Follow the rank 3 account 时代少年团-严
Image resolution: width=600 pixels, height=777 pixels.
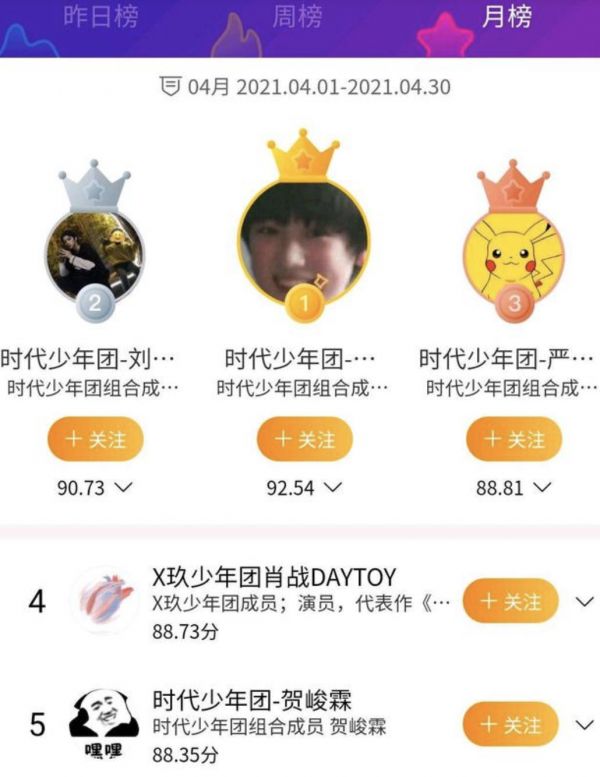514,439
